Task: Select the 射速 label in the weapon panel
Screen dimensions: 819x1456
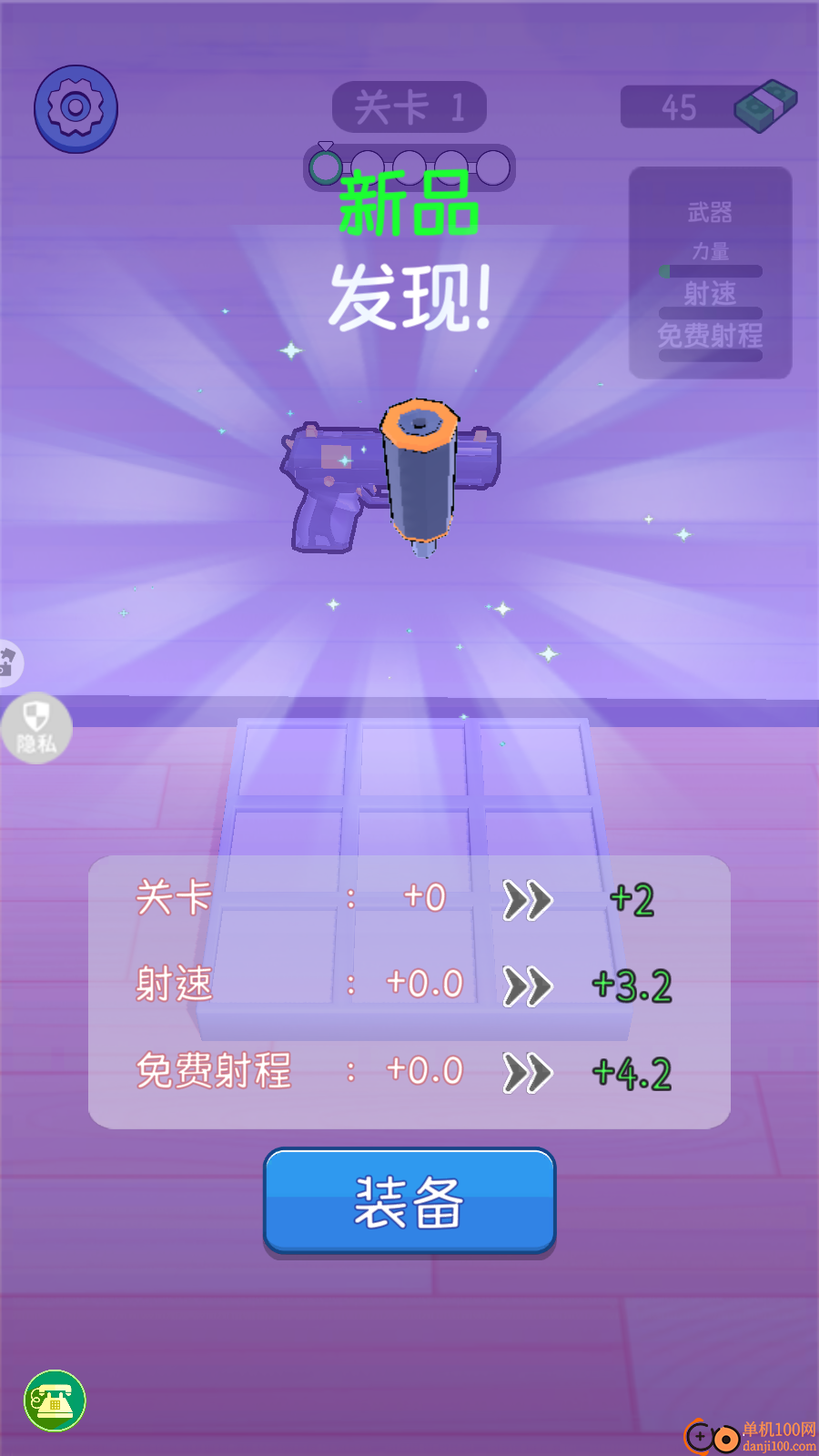Action: (x=709, y=294)
